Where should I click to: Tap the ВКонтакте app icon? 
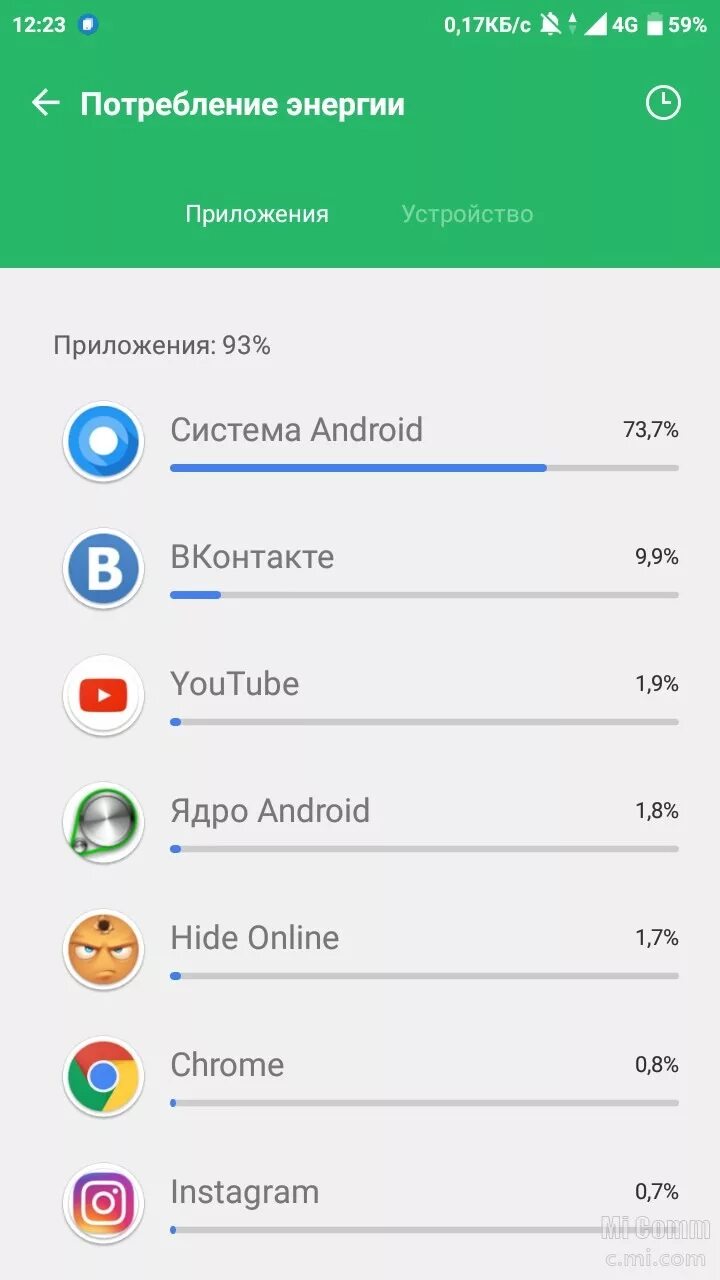tap(103, 567)
